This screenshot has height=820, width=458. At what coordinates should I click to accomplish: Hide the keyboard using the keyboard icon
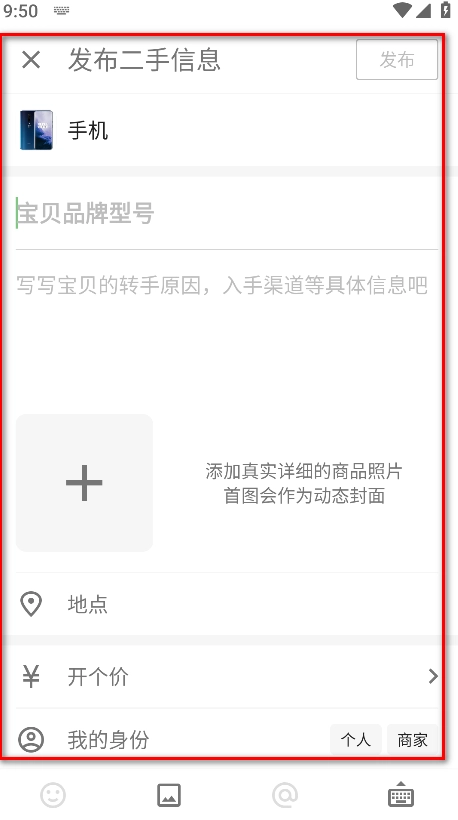[x=401, y=794]
